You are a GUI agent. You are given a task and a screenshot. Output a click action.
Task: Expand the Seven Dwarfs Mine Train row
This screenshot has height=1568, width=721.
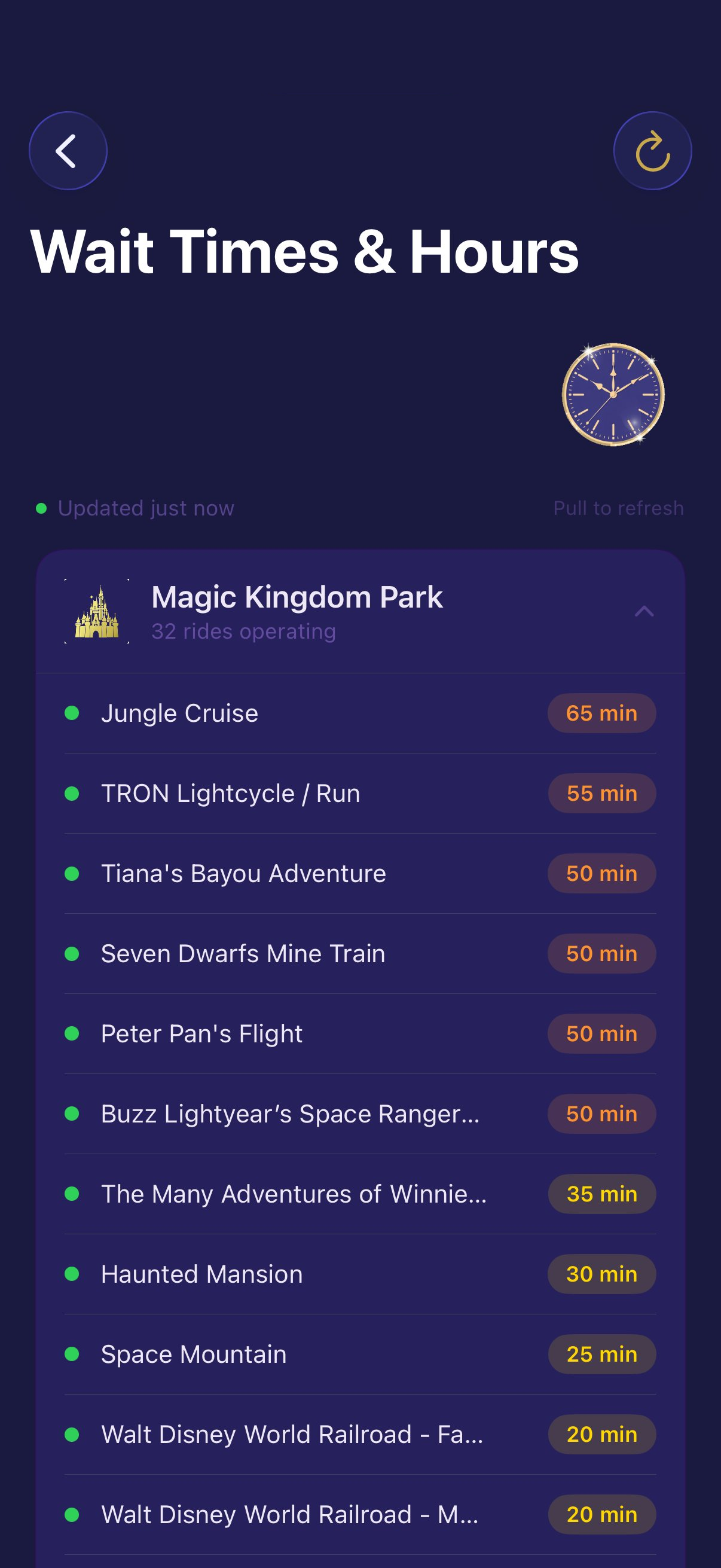tap(243, 954)
